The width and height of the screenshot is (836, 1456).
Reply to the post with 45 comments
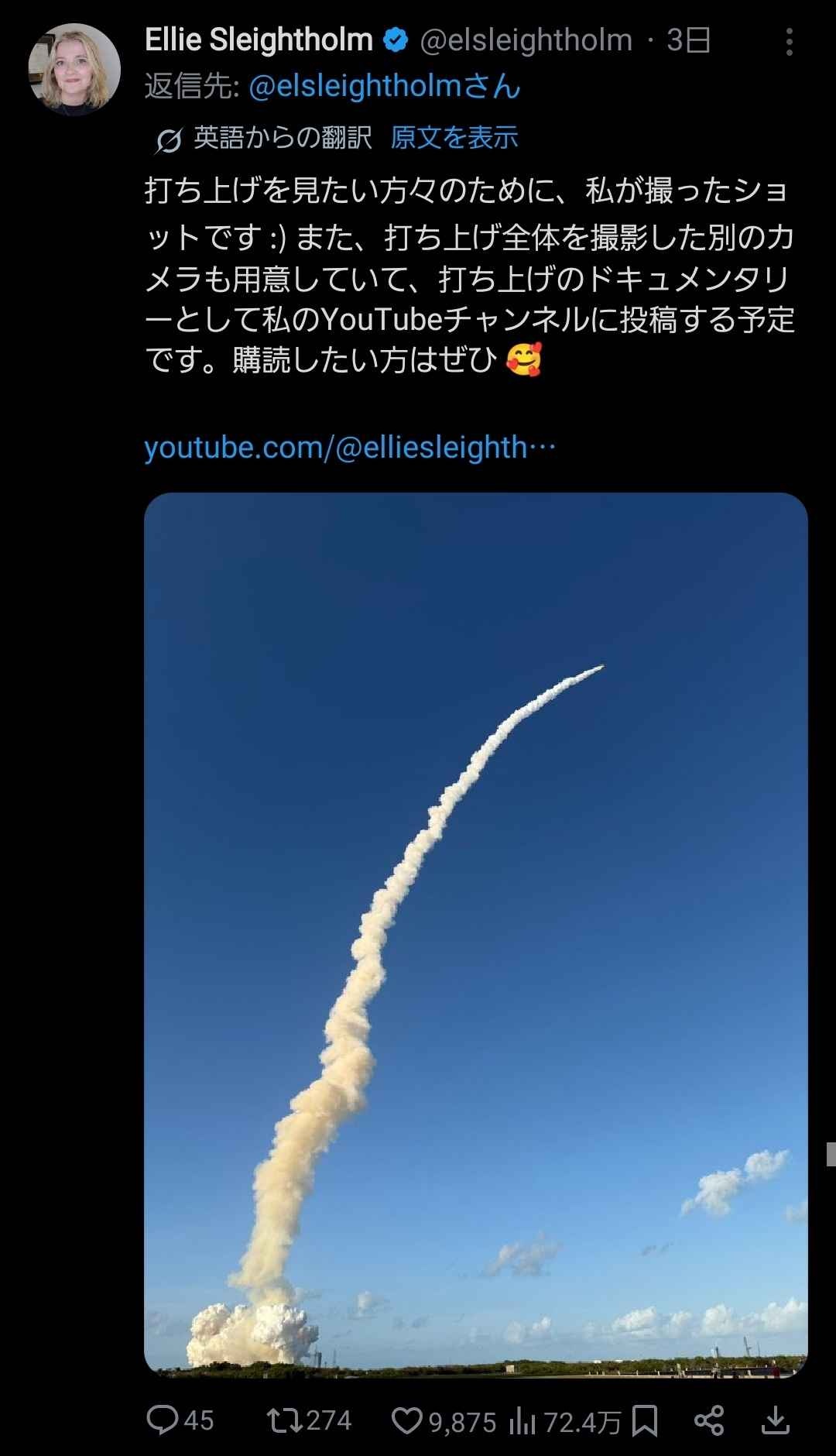point(180,1420)
